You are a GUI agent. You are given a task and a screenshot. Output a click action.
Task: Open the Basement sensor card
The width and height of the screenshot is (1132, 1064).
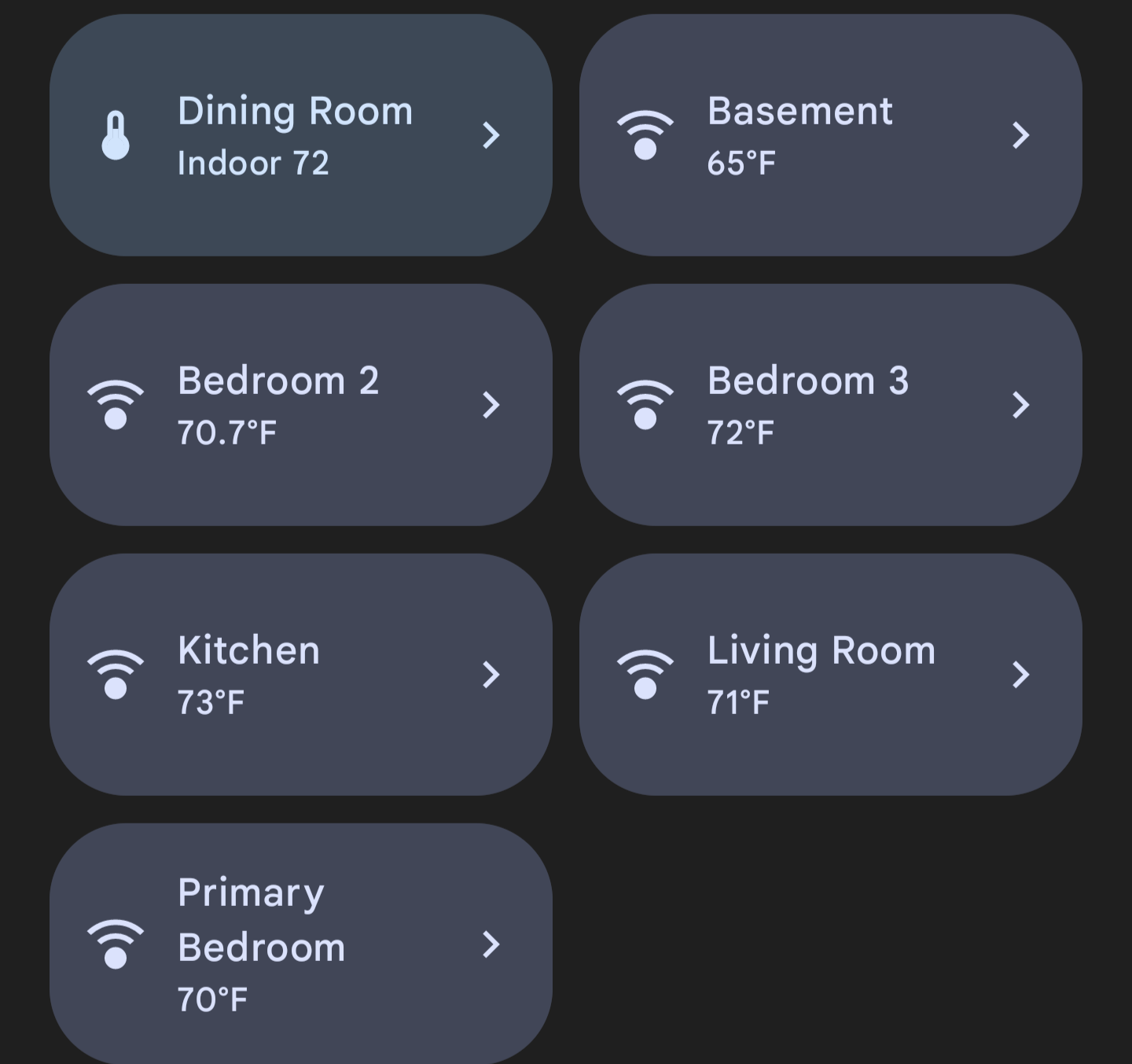pos(830,135)
